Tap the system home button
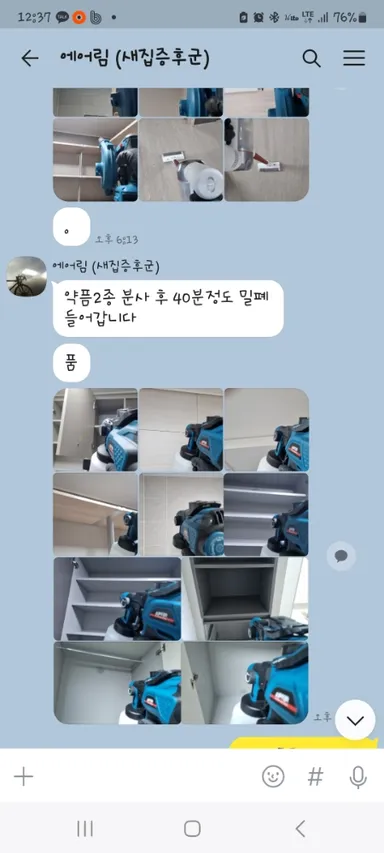Viewport: 384px width, 853px height. [192, 829]
